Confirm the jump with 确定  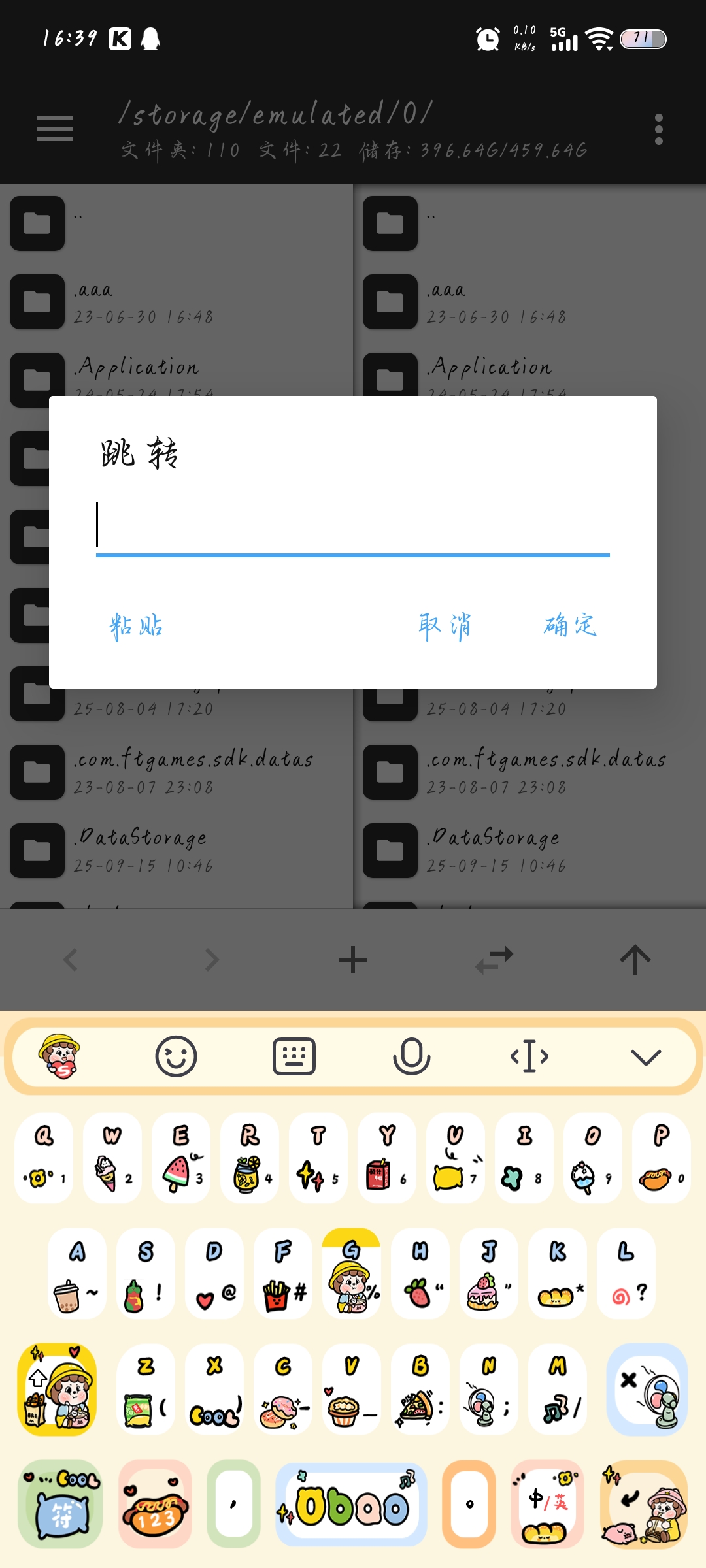[x=570, y=626]
